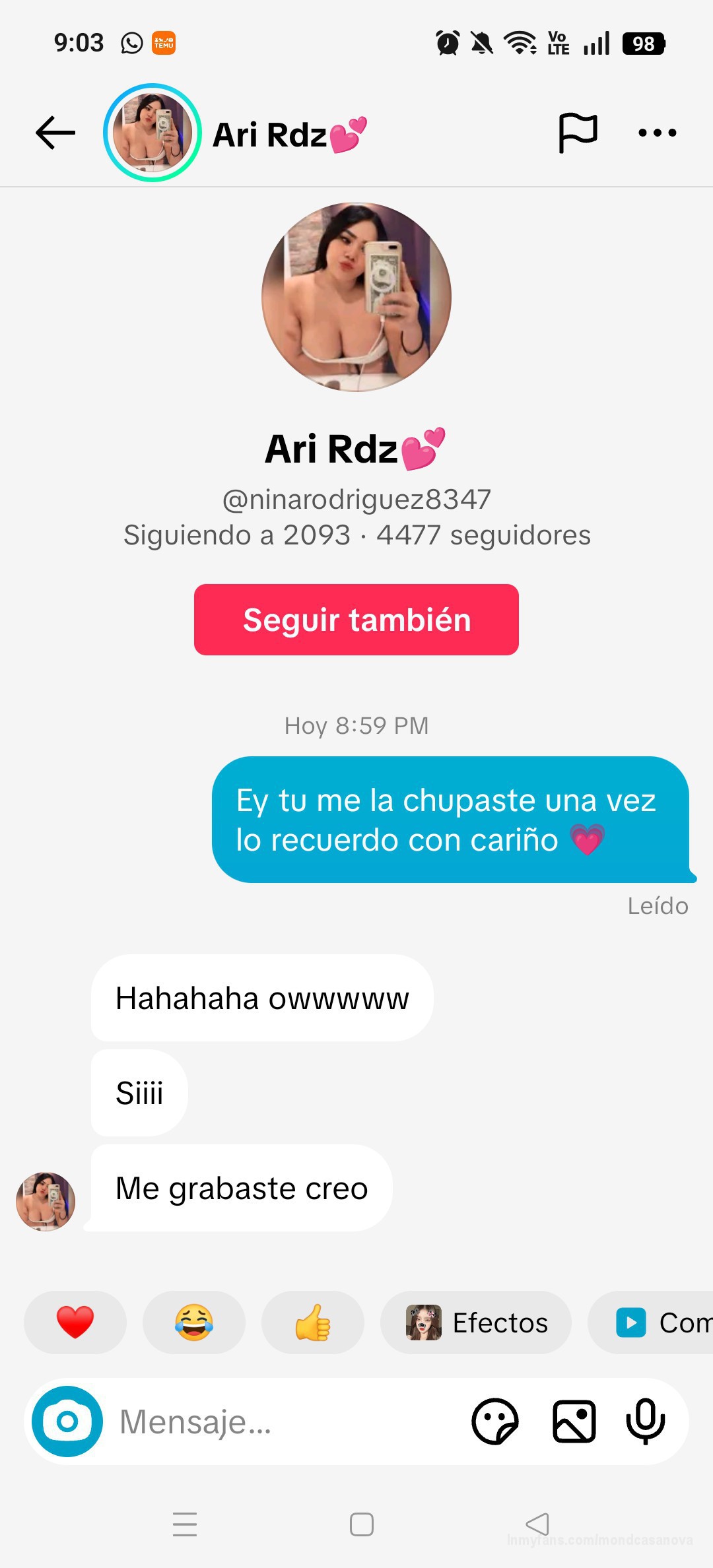Send the thumbs up quick reaction
713x1568 pixels.
[x=313, y=1323]
